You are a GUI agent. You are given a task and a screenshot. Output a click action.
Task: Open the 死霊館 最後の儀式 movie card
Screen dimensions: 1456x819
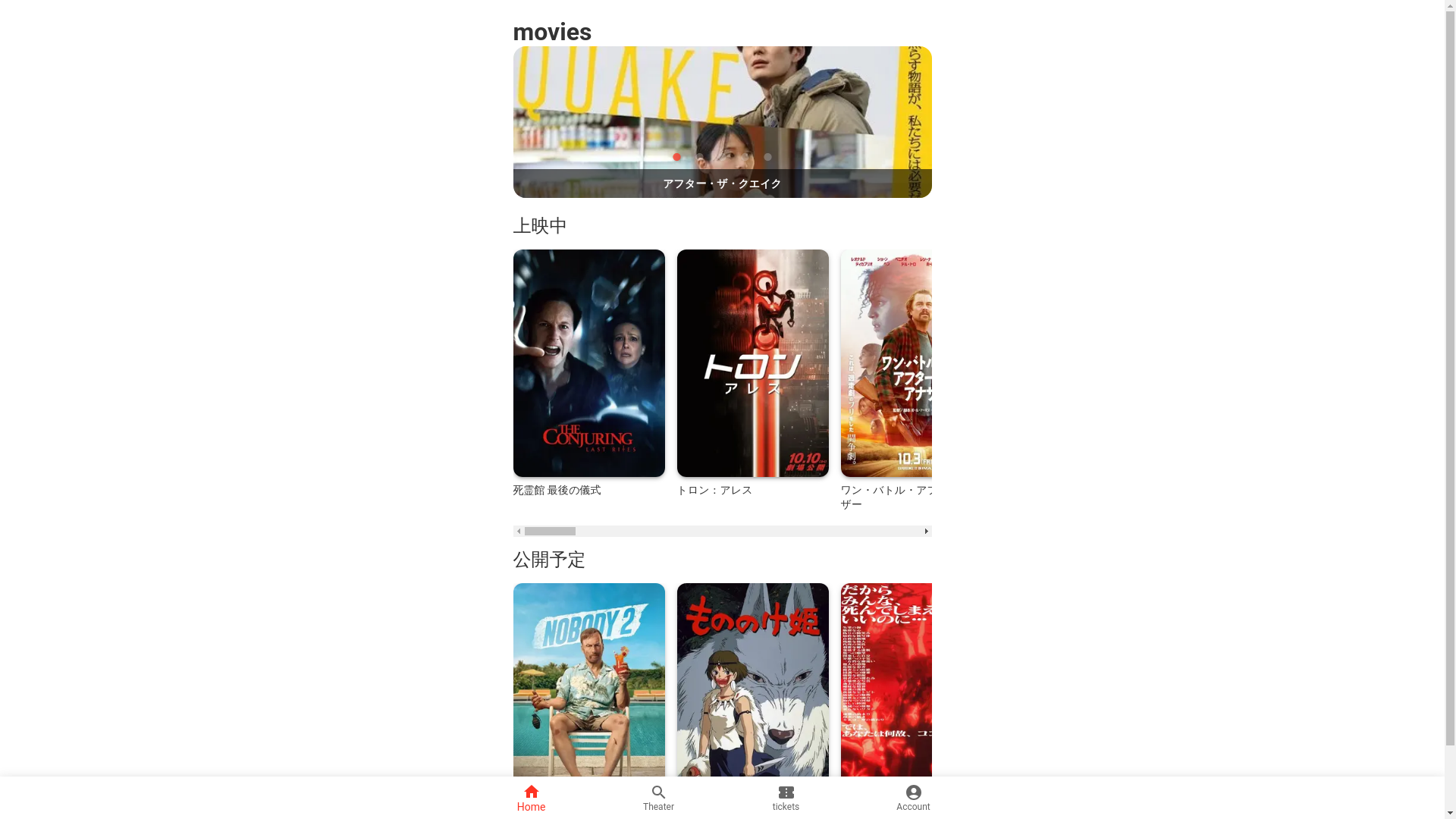[588, 363]
